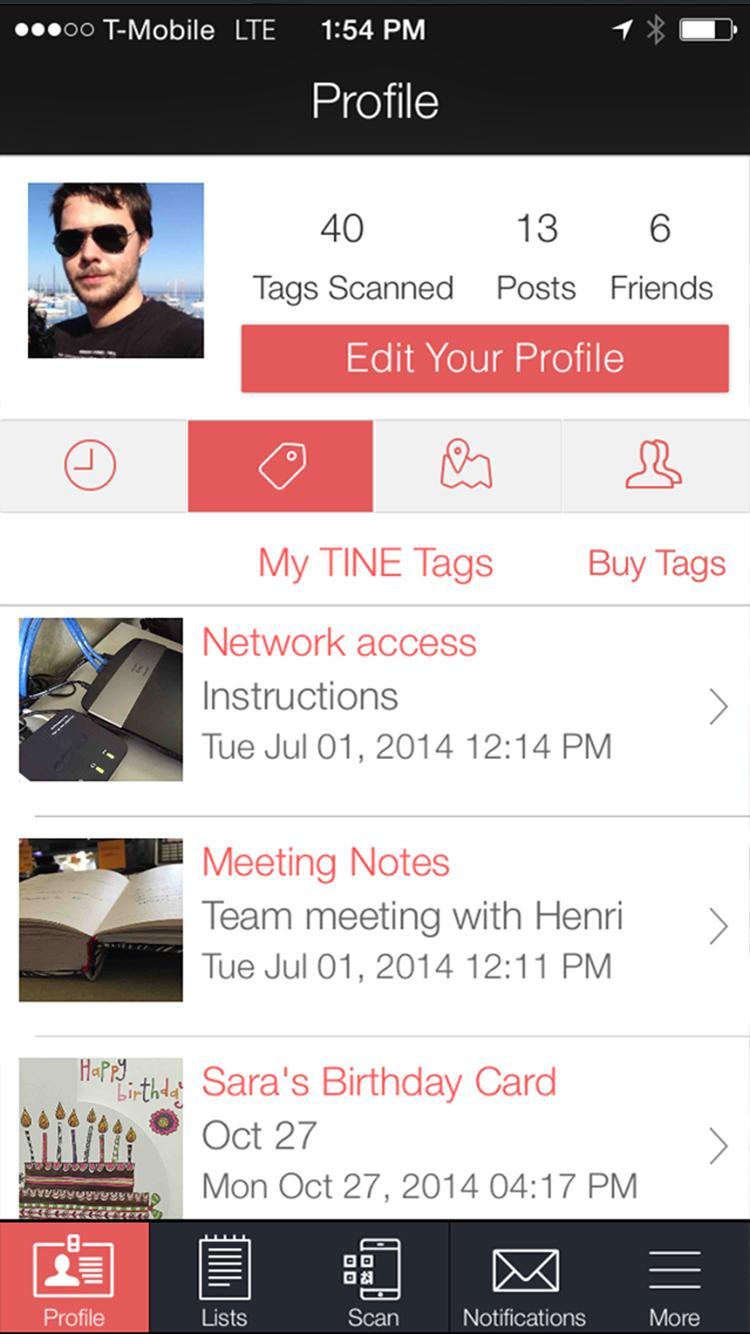Check the battery level indicator
Viewport: 750px width, 1334px height.
[706, 30]
